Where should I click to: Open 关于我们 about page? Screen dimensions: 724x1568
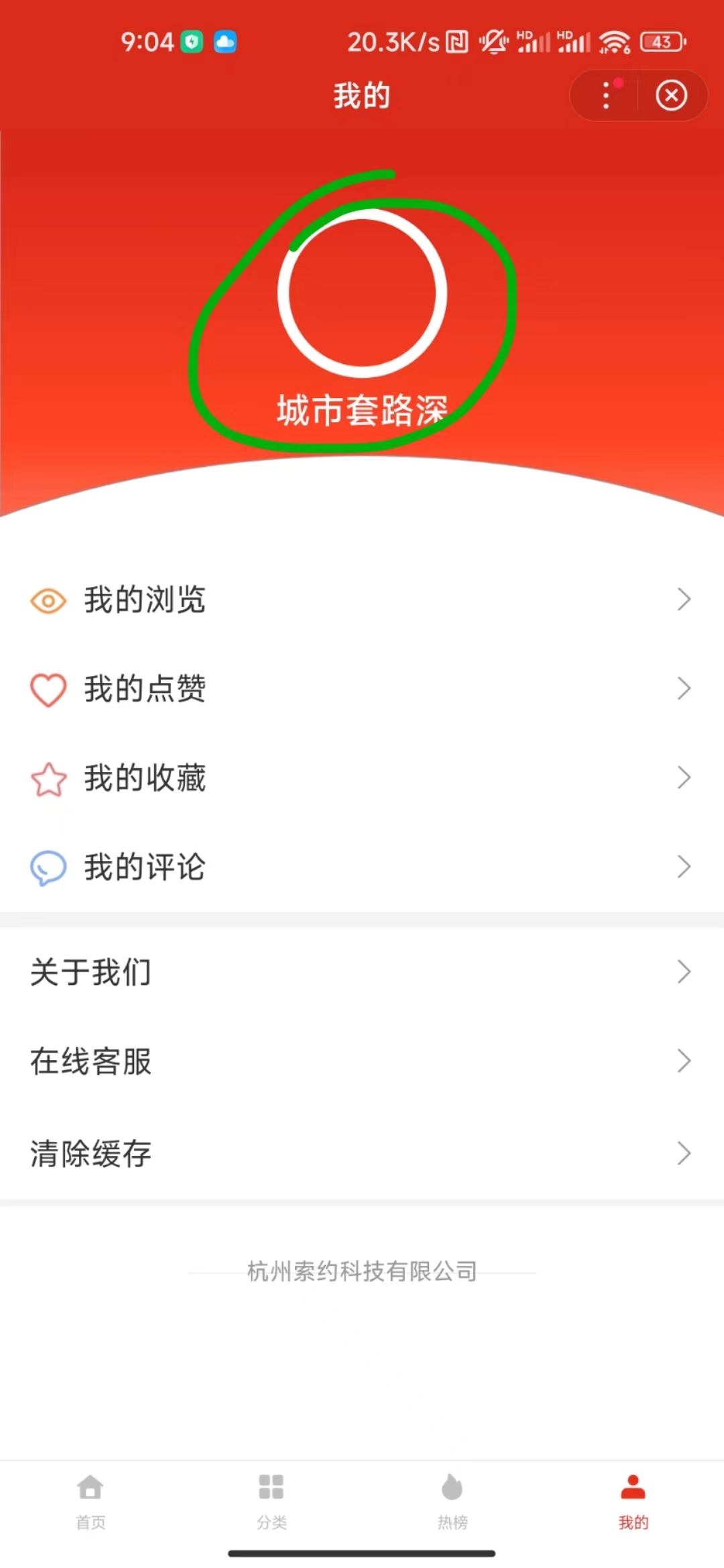pyautogui.click(x=362, y=972)
